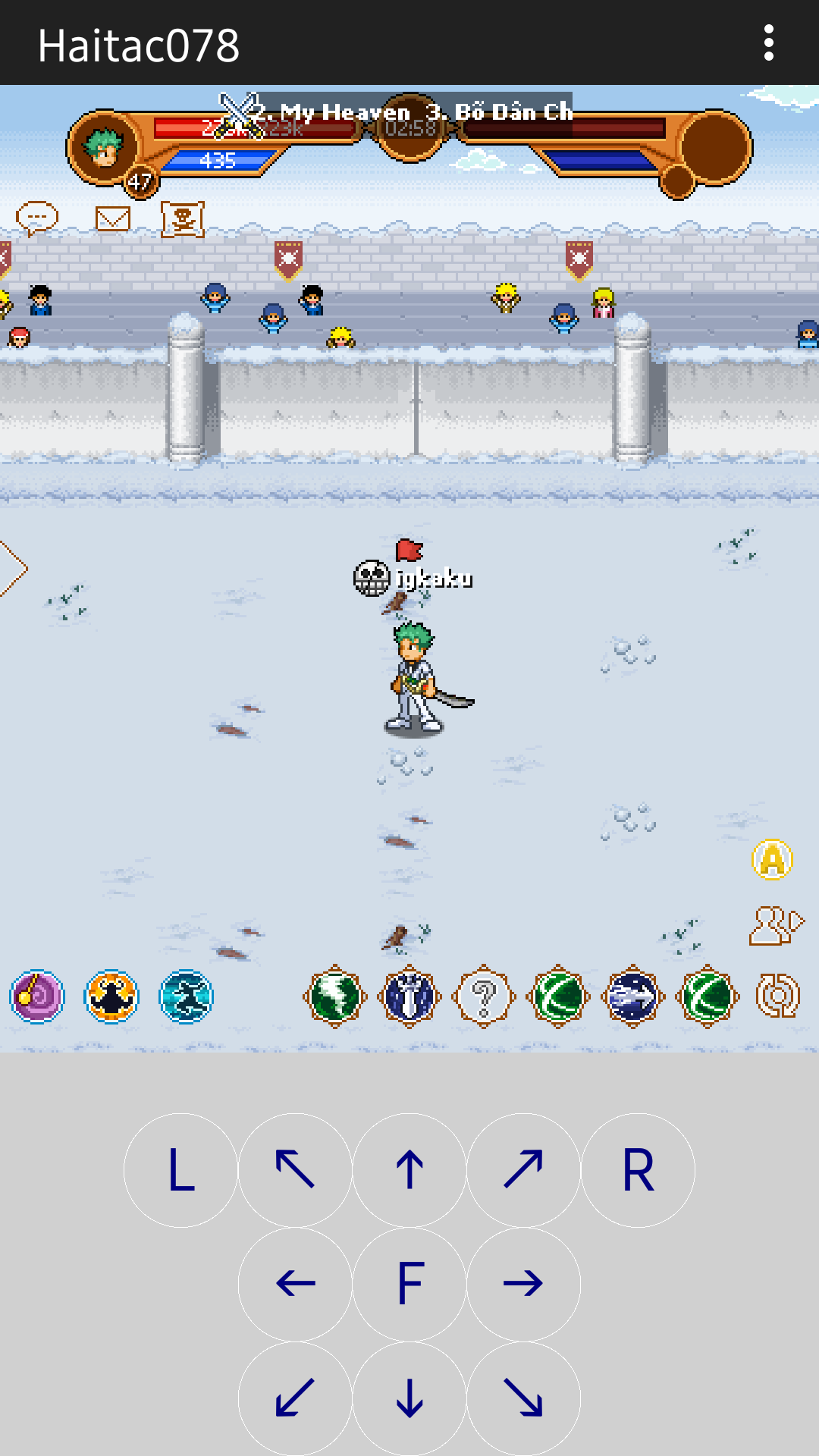Tap the R button
819x1456 pixels.
(x=638, y=1170)
